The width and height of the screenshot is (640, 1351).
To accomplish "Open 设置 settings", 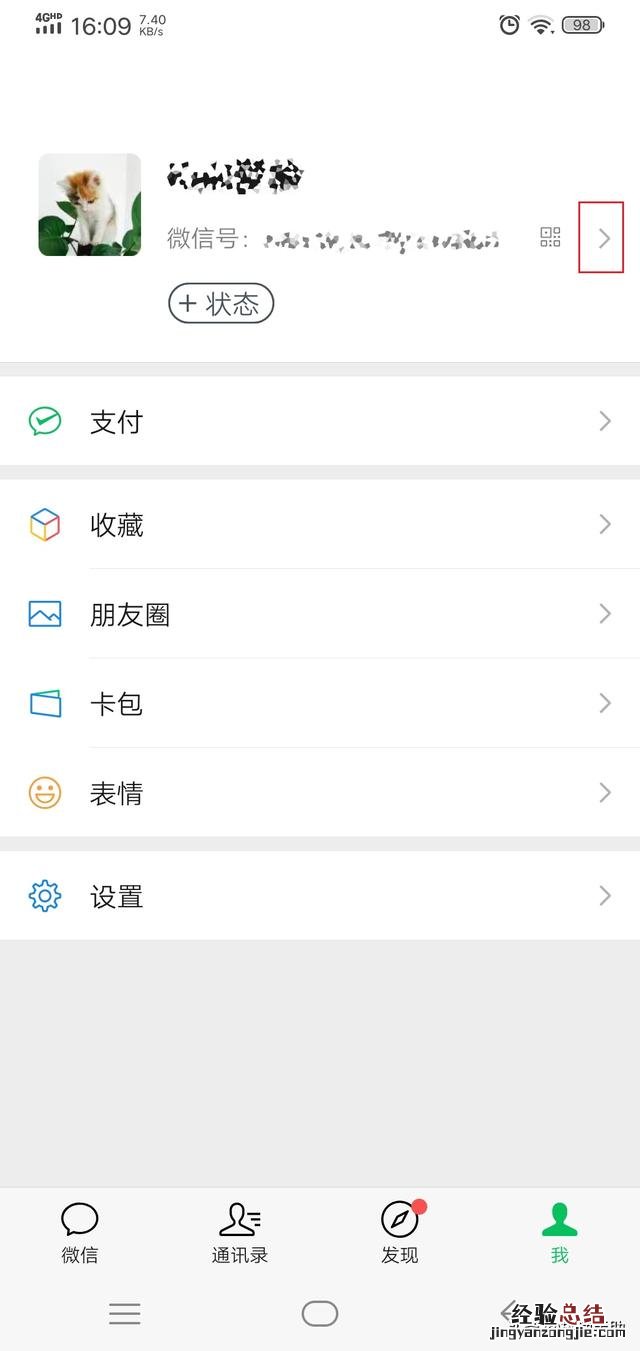I will (320, 896).
